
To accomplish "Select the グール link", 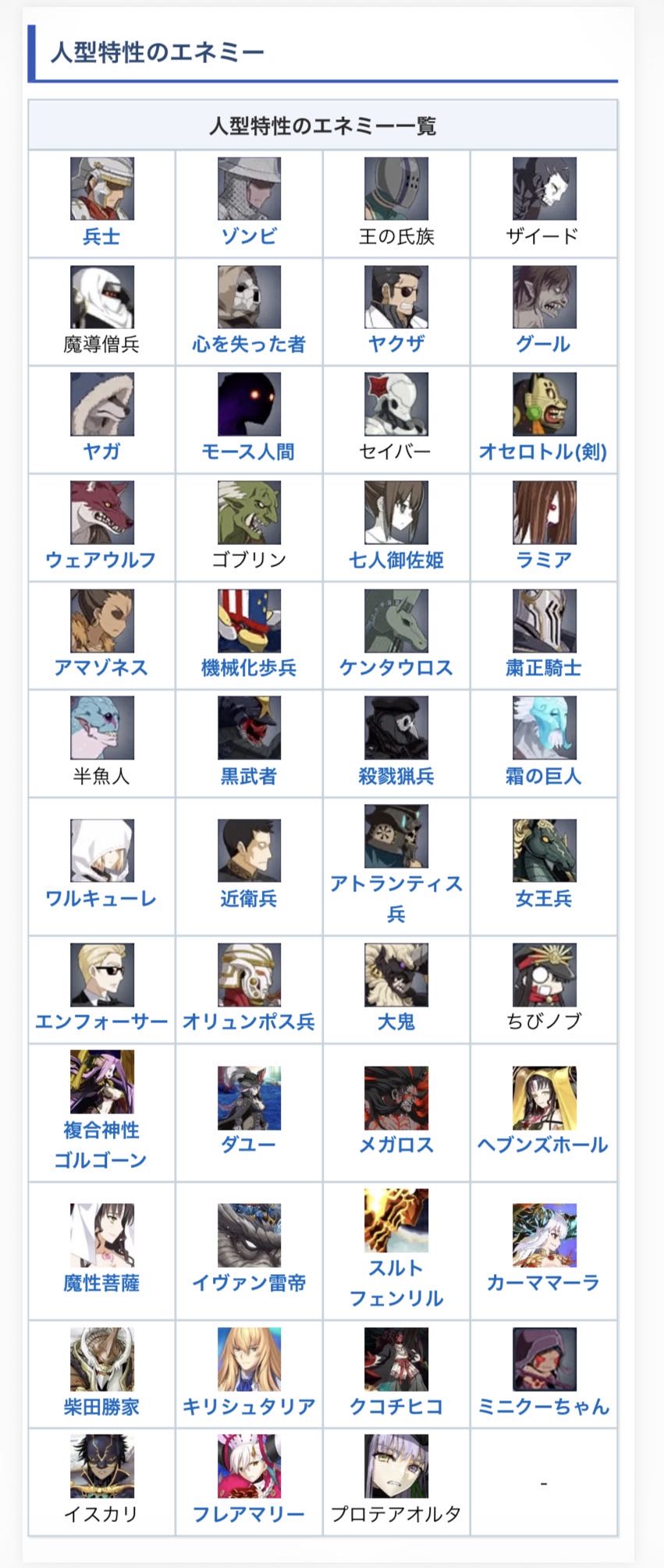I will (x=544, y=344).
